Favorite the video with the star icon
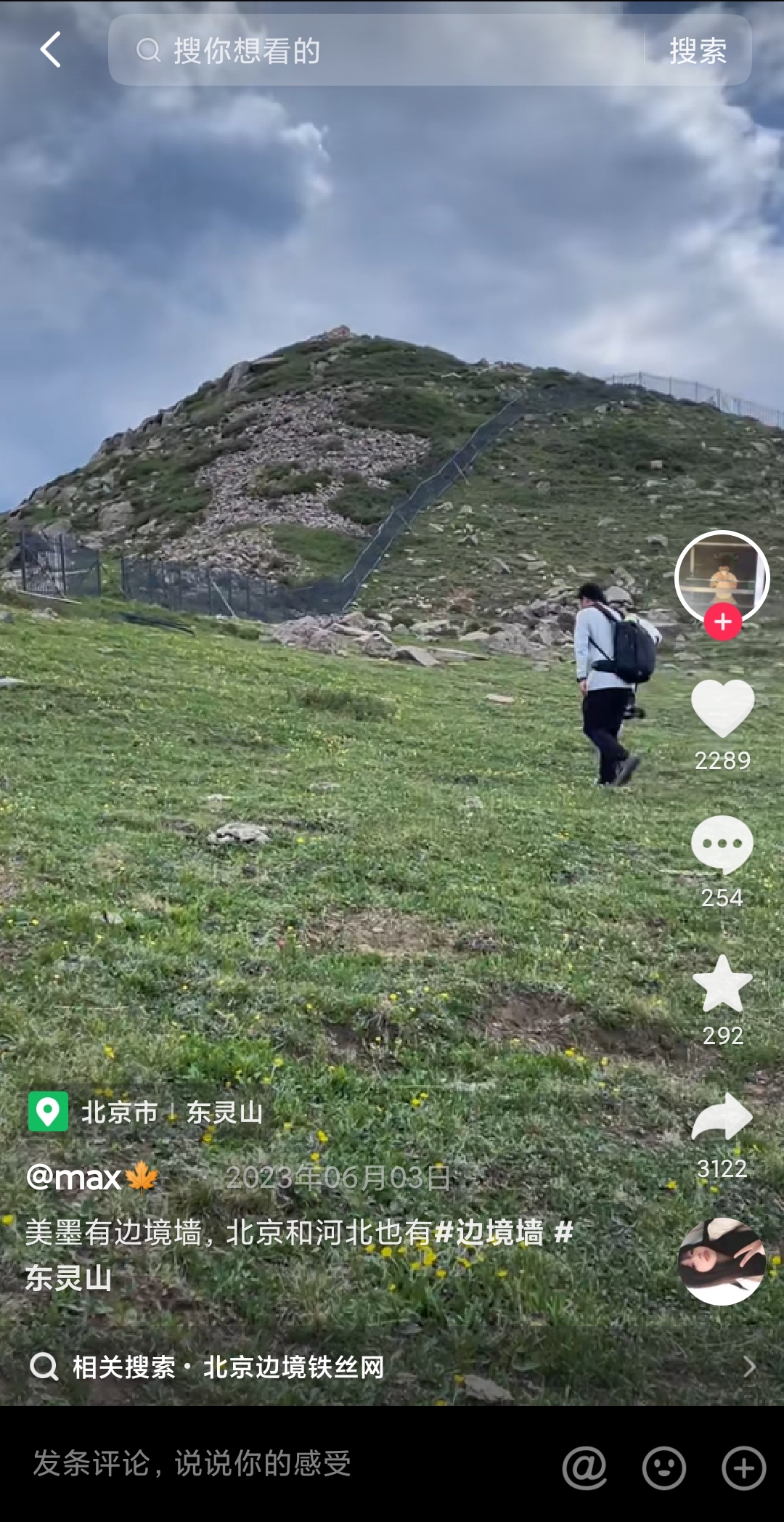 click(x=722, y=983)
